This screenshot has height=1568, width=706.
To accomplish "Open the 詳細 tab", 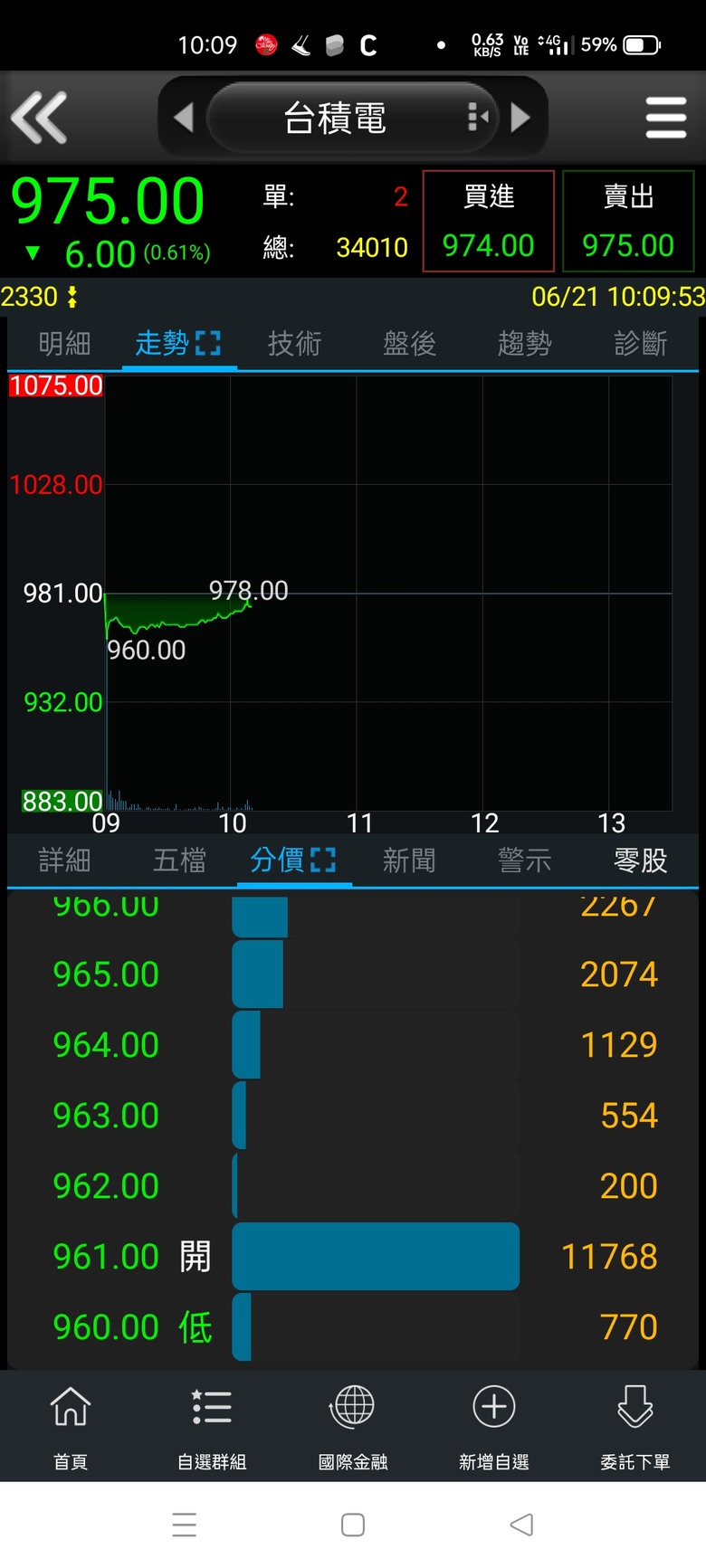I will [64, 860].
